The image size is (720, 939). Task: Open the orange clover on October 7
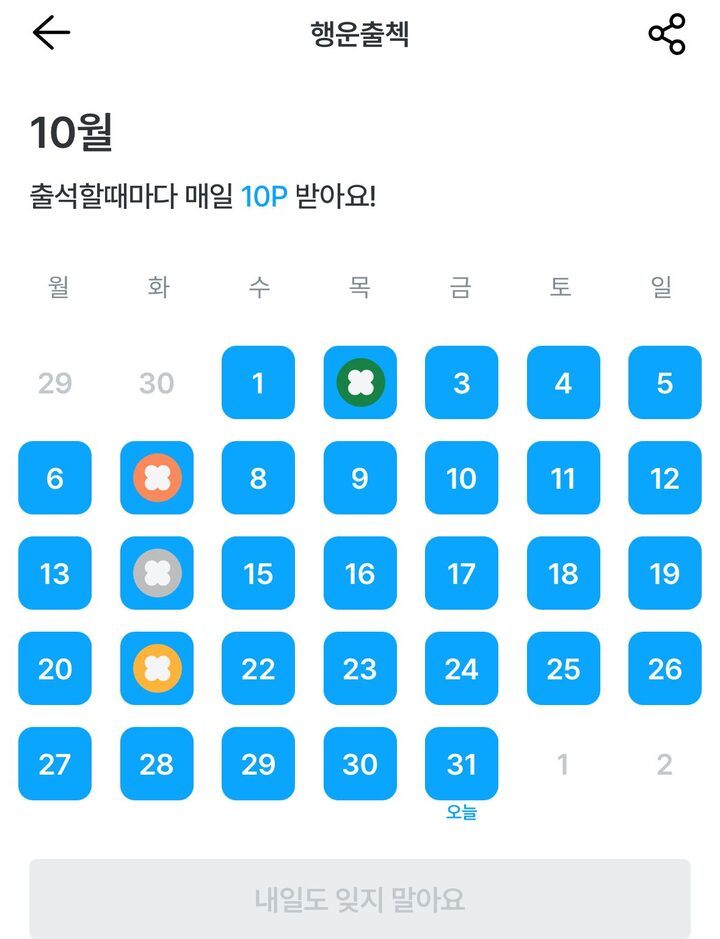pos(157,478)
